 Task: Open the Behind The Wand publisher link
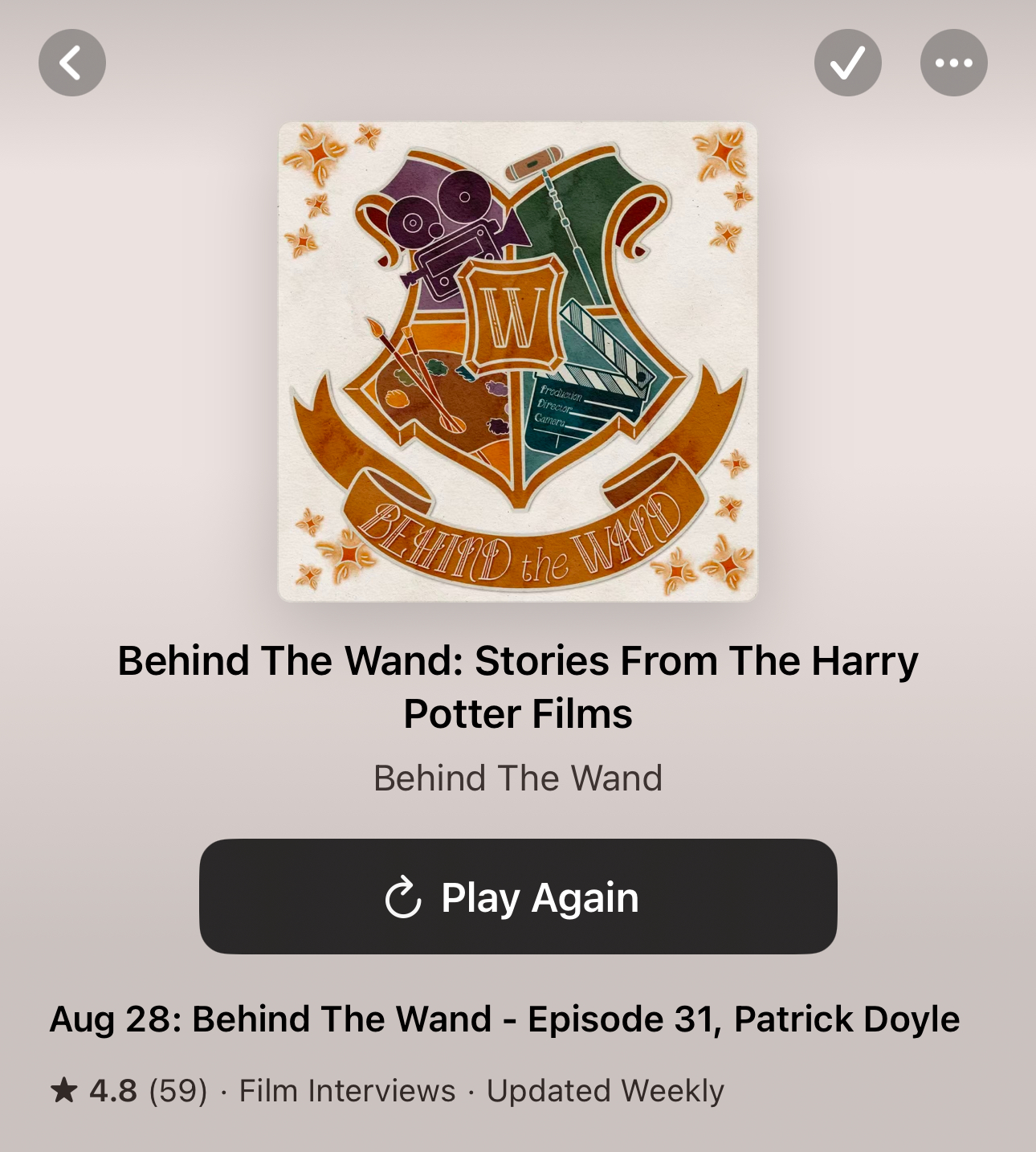click(518, 777)
